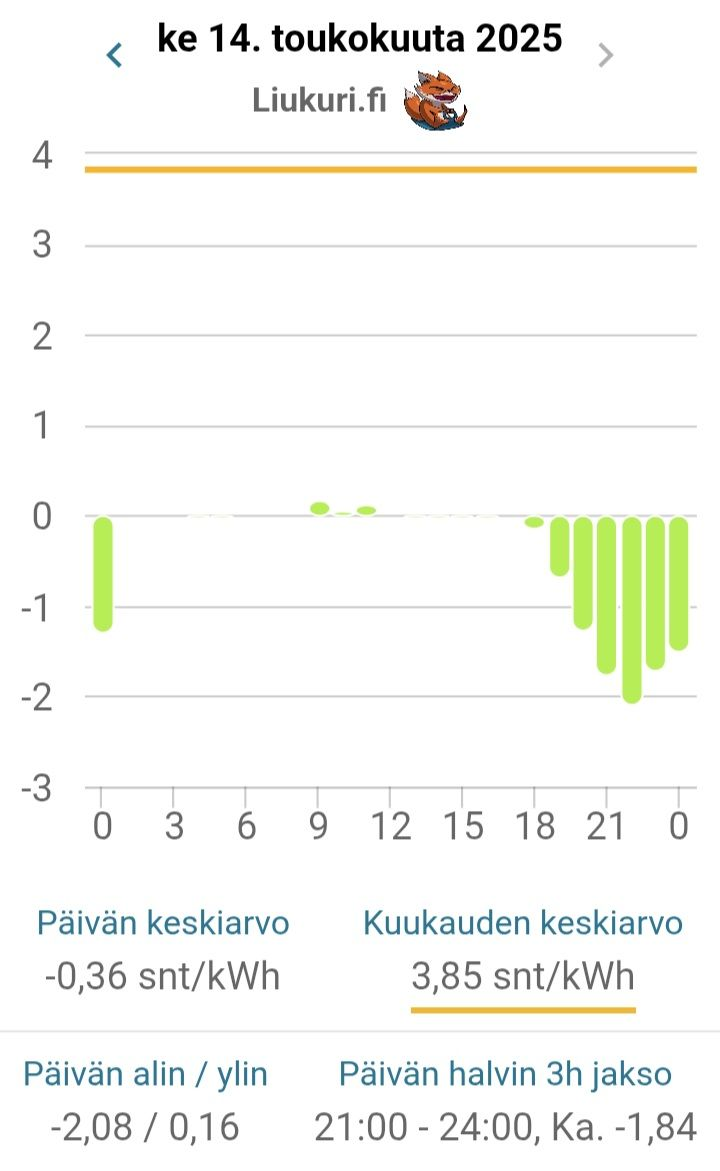Go to the previous day's prices

pos(115,55)
